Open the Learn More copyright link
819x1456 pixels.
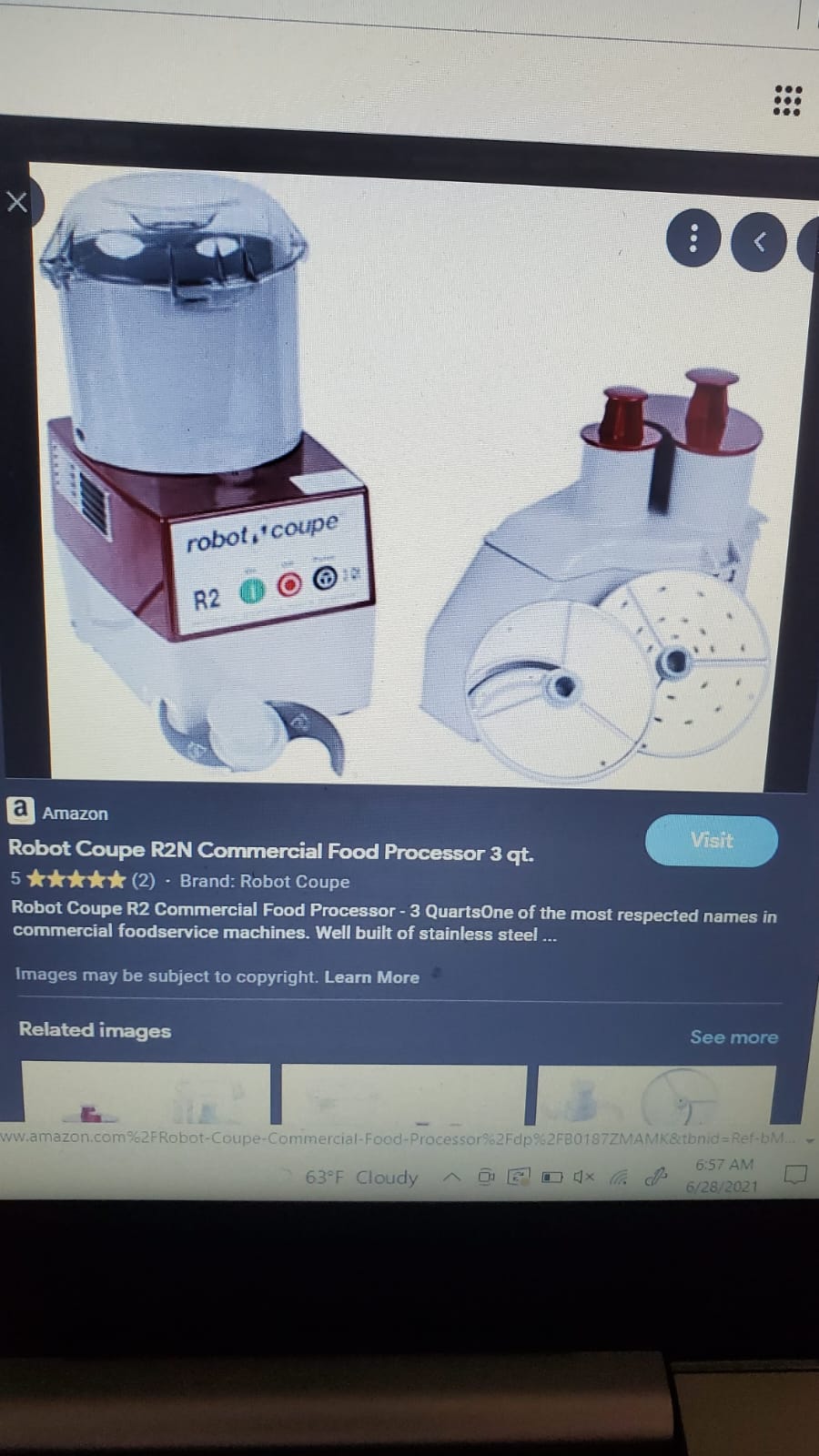pos(371,977)
